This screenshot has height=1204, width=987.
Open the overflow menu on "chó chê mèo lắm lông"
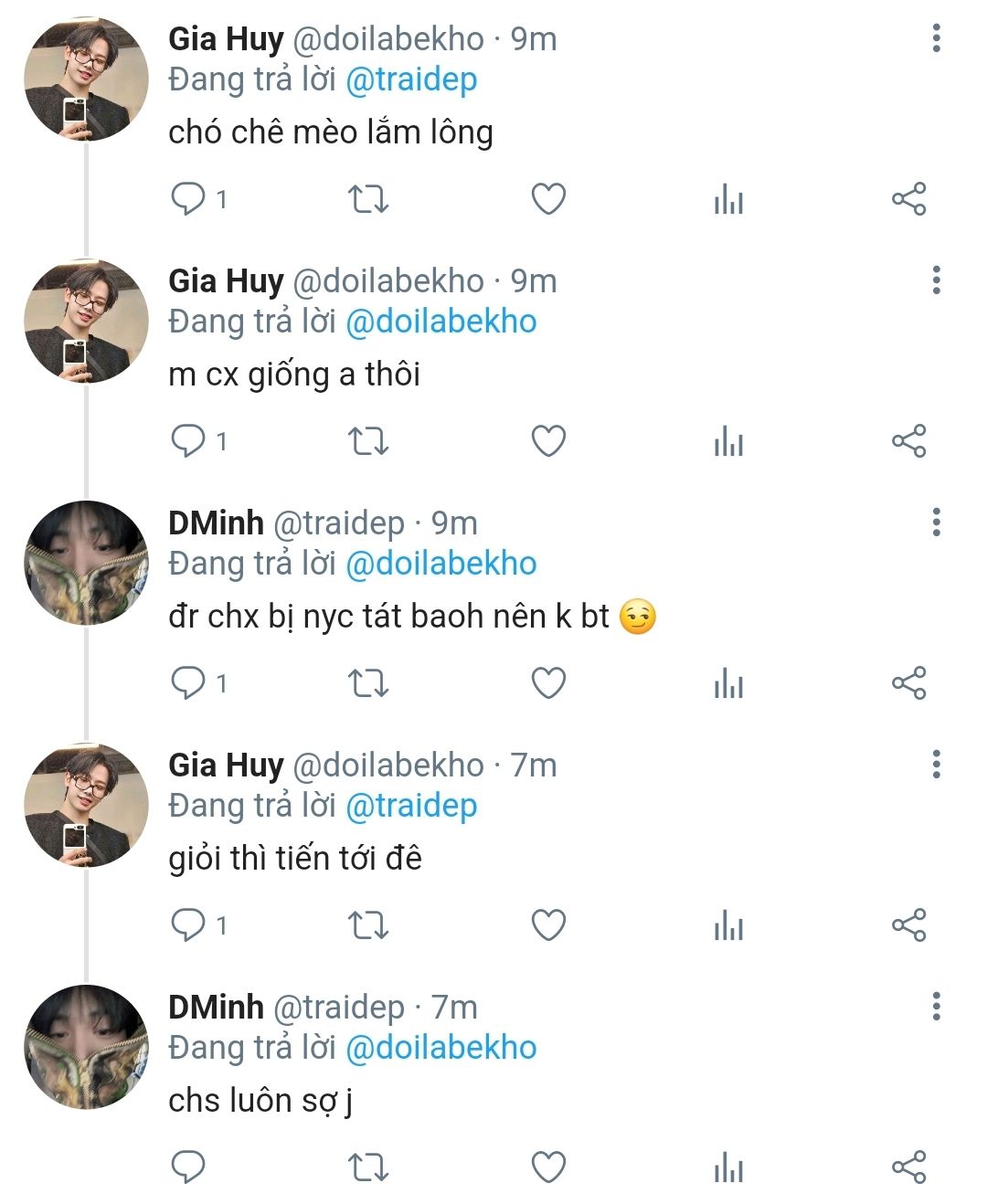tap(936, 38)
